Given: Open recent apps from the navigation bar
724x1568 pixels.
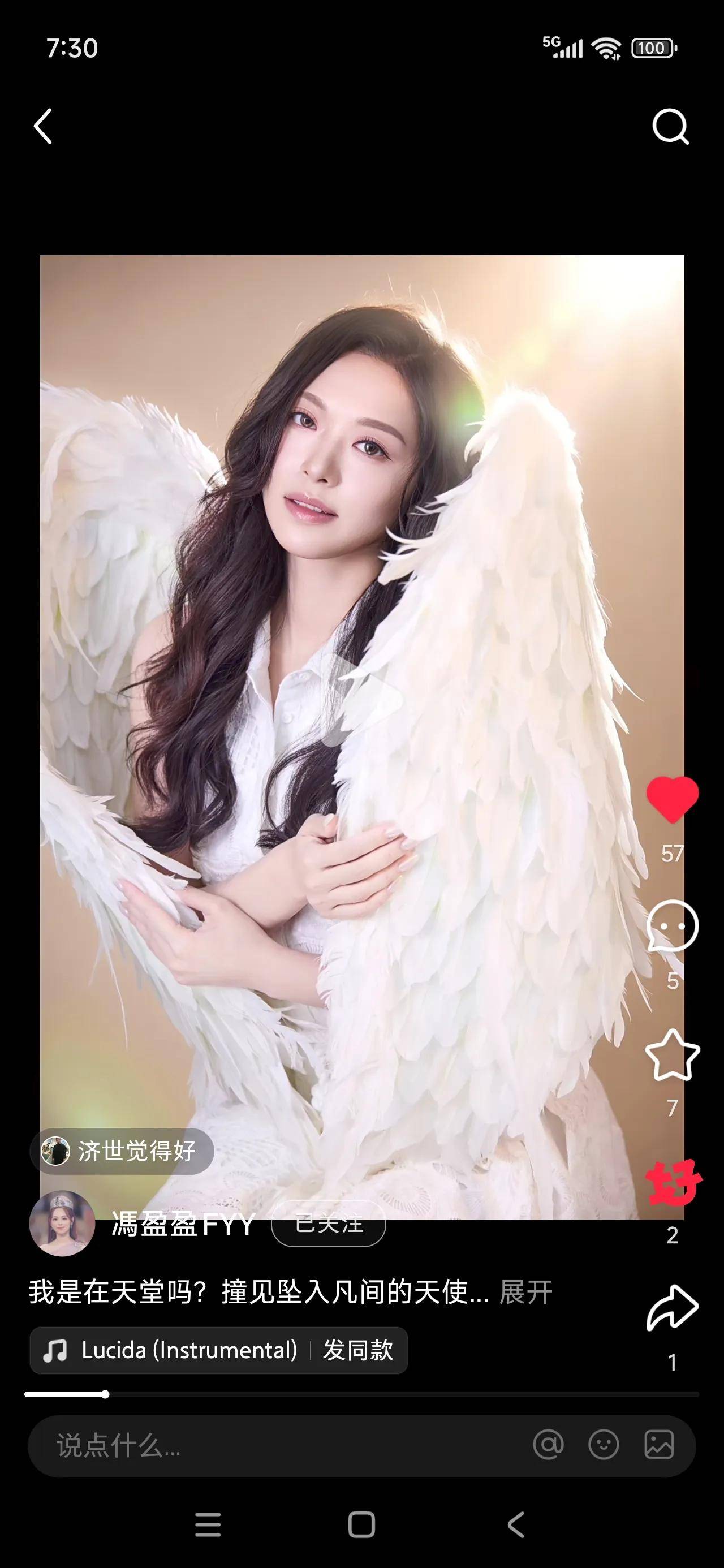Looking at the screenshot, I should click(208, 1525).
